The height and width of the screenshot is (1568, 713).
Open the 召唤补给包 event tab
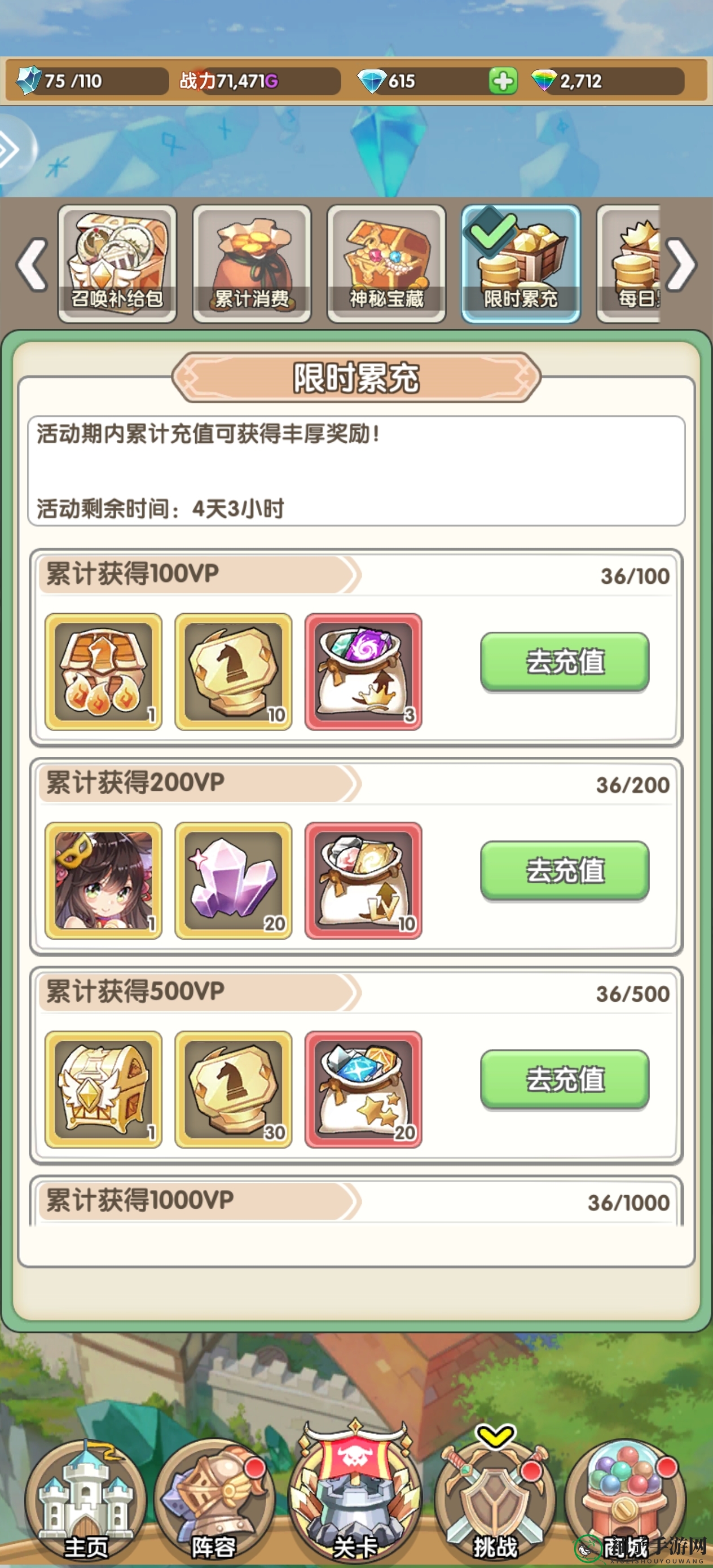pyautogui.click(x=117, y=263)
